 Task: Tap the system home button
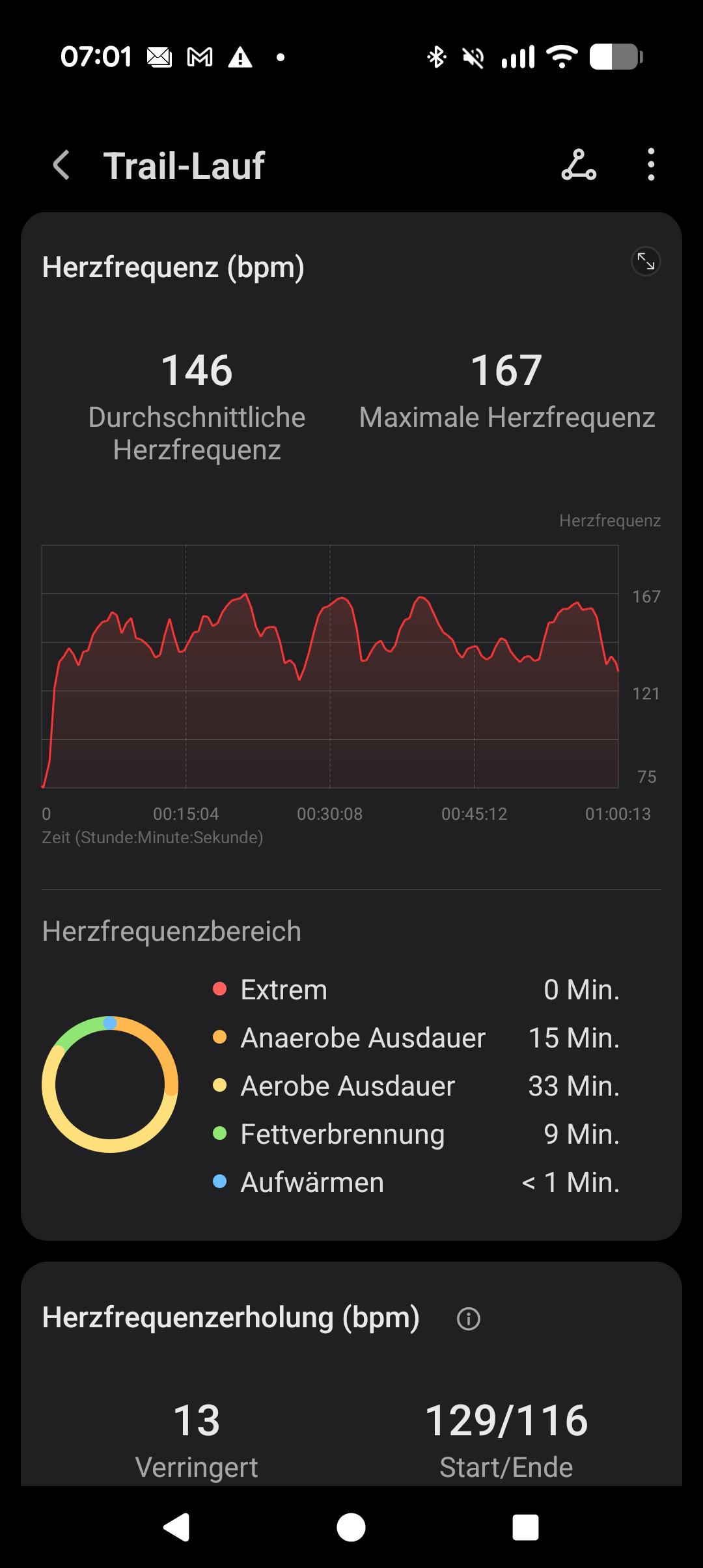[x=351, y=1527]
